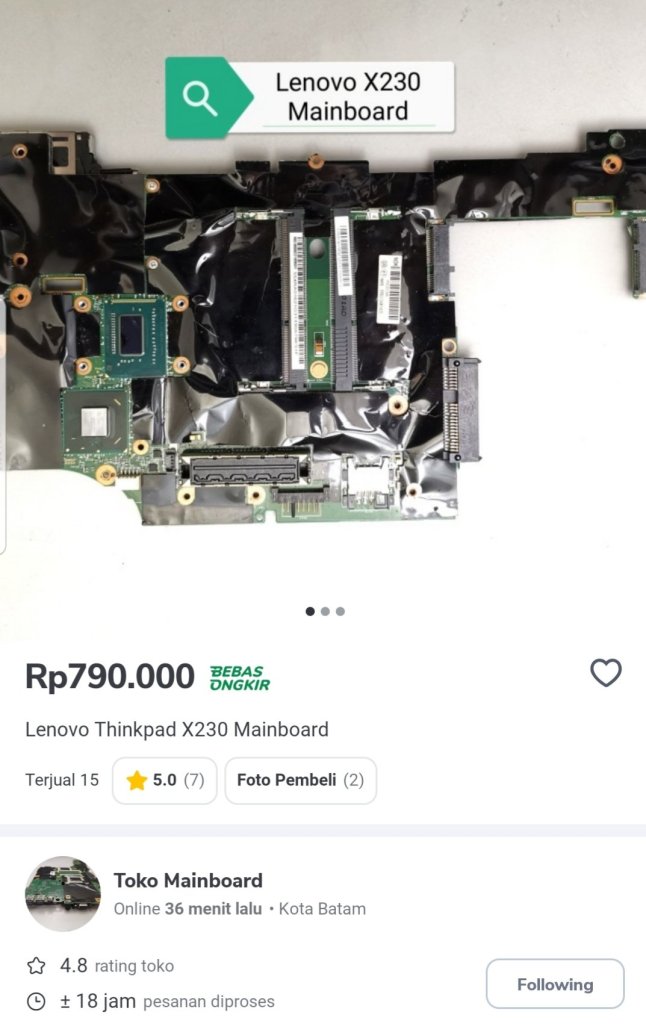
Task: Tap the image page indicator dots
Action: (x=325, y=611)
